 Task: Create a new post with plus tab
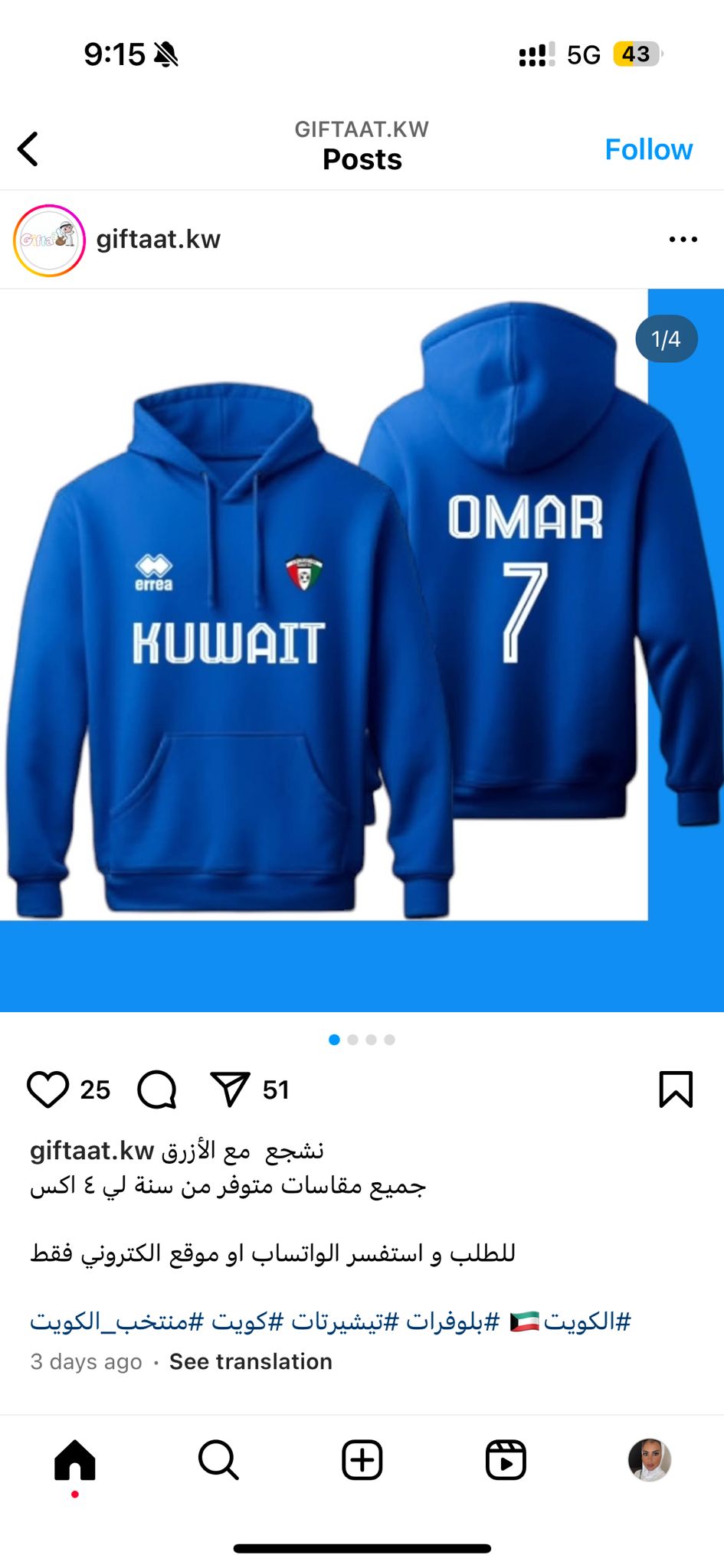362,1460
